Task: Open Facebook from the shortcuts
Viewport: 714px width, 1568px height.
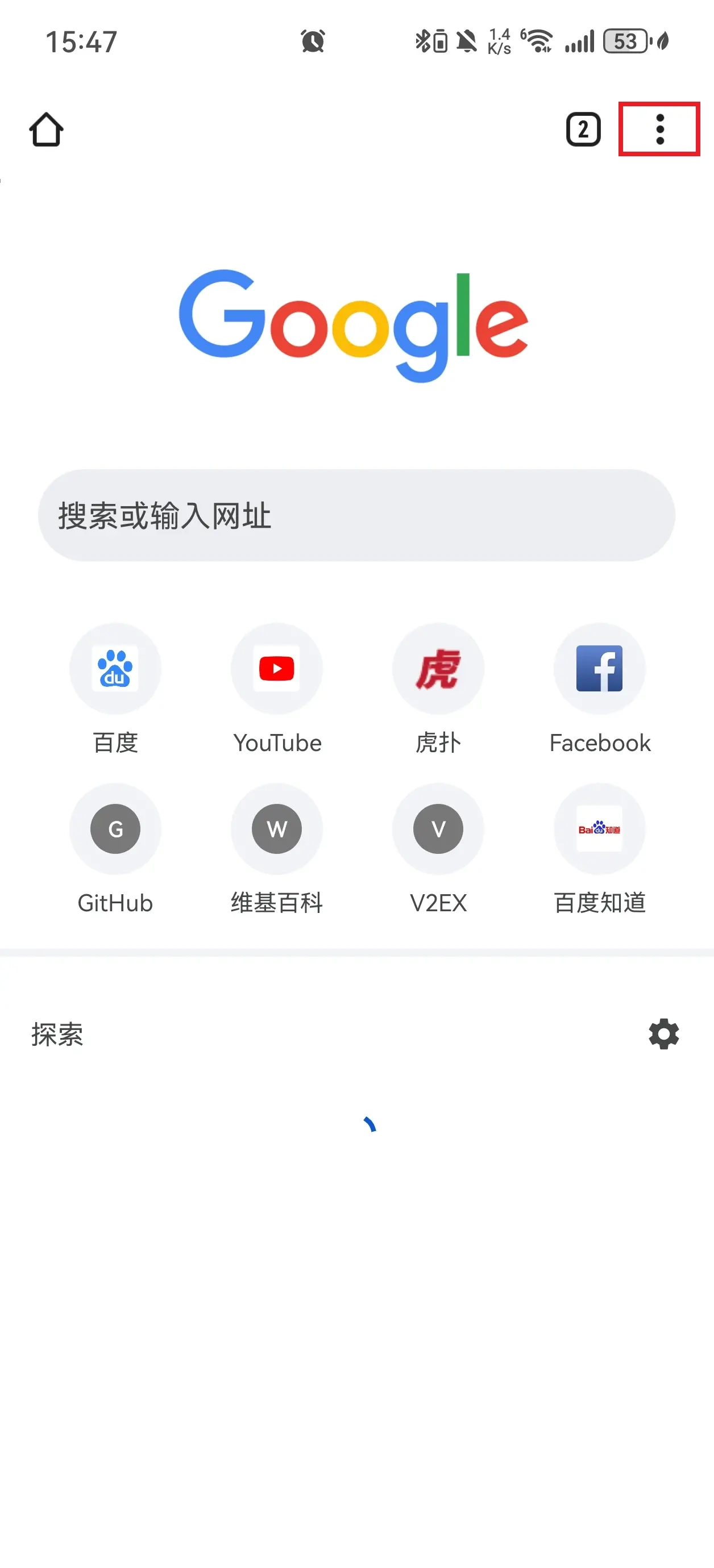Action: (600, 669)
